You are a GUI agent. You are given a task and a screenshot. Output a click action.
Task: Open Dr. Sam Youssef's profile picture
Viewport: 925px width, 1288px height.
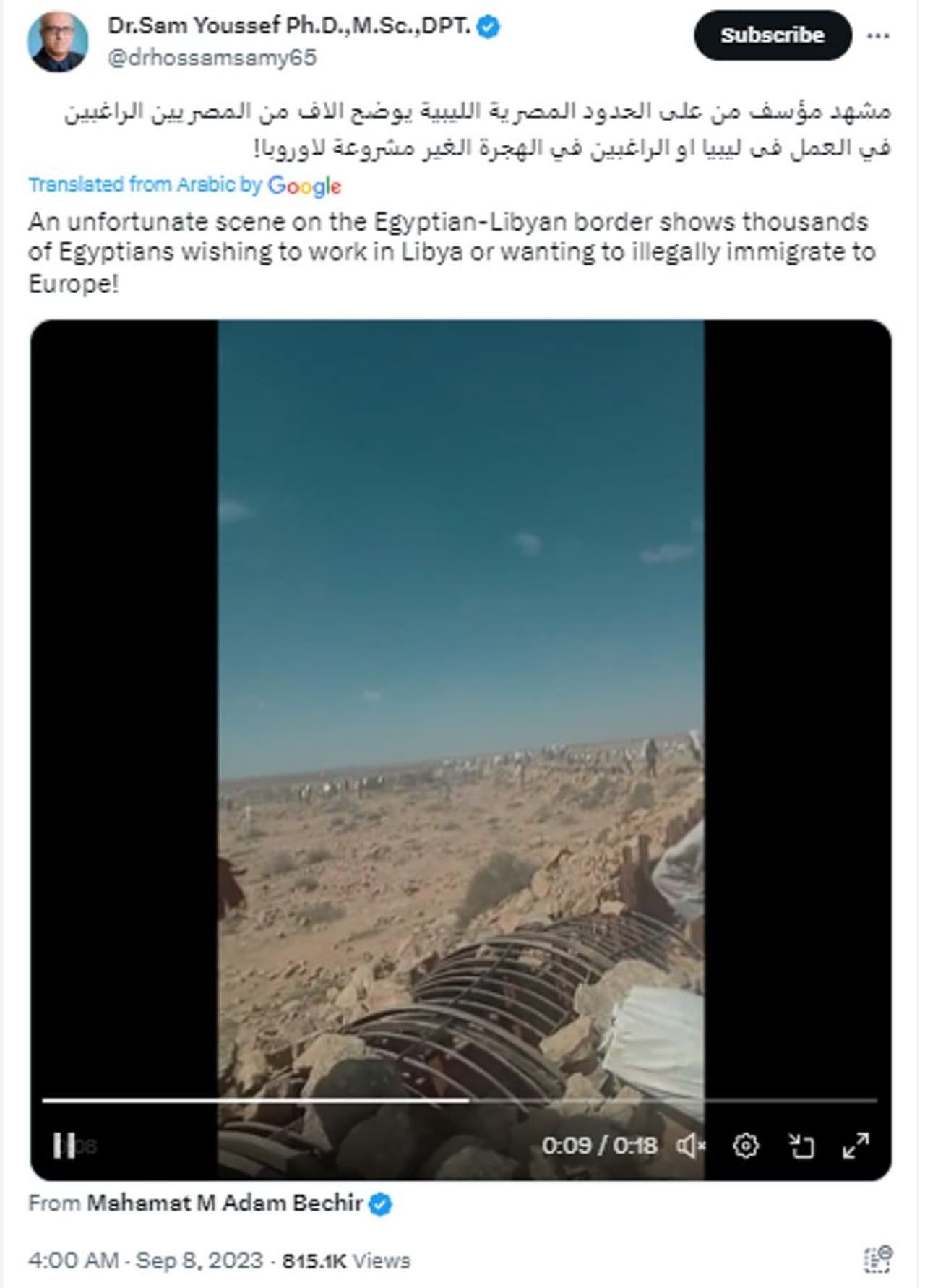[x=58, y=41]
